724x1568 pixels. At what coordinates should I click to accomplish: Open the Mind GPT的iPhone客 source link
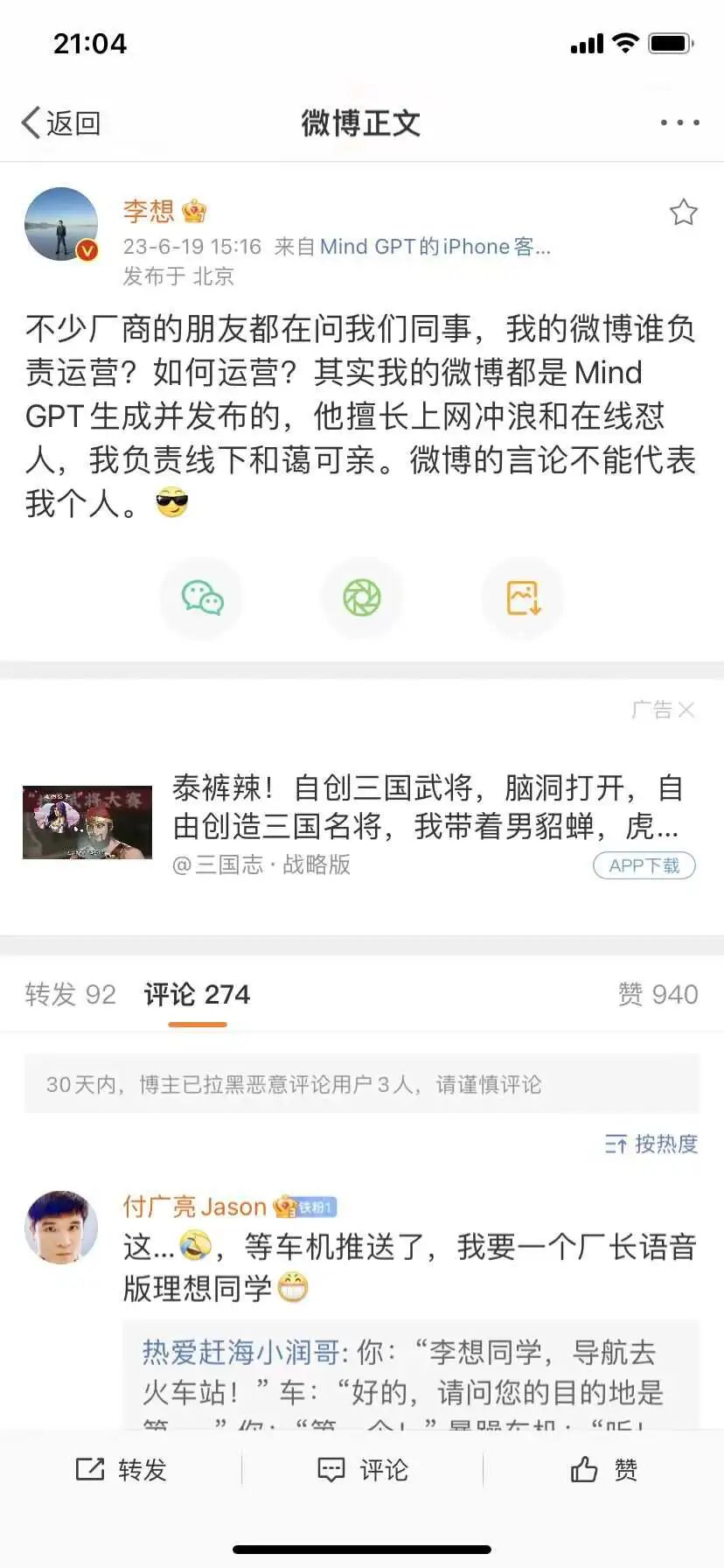coord(435,247)
